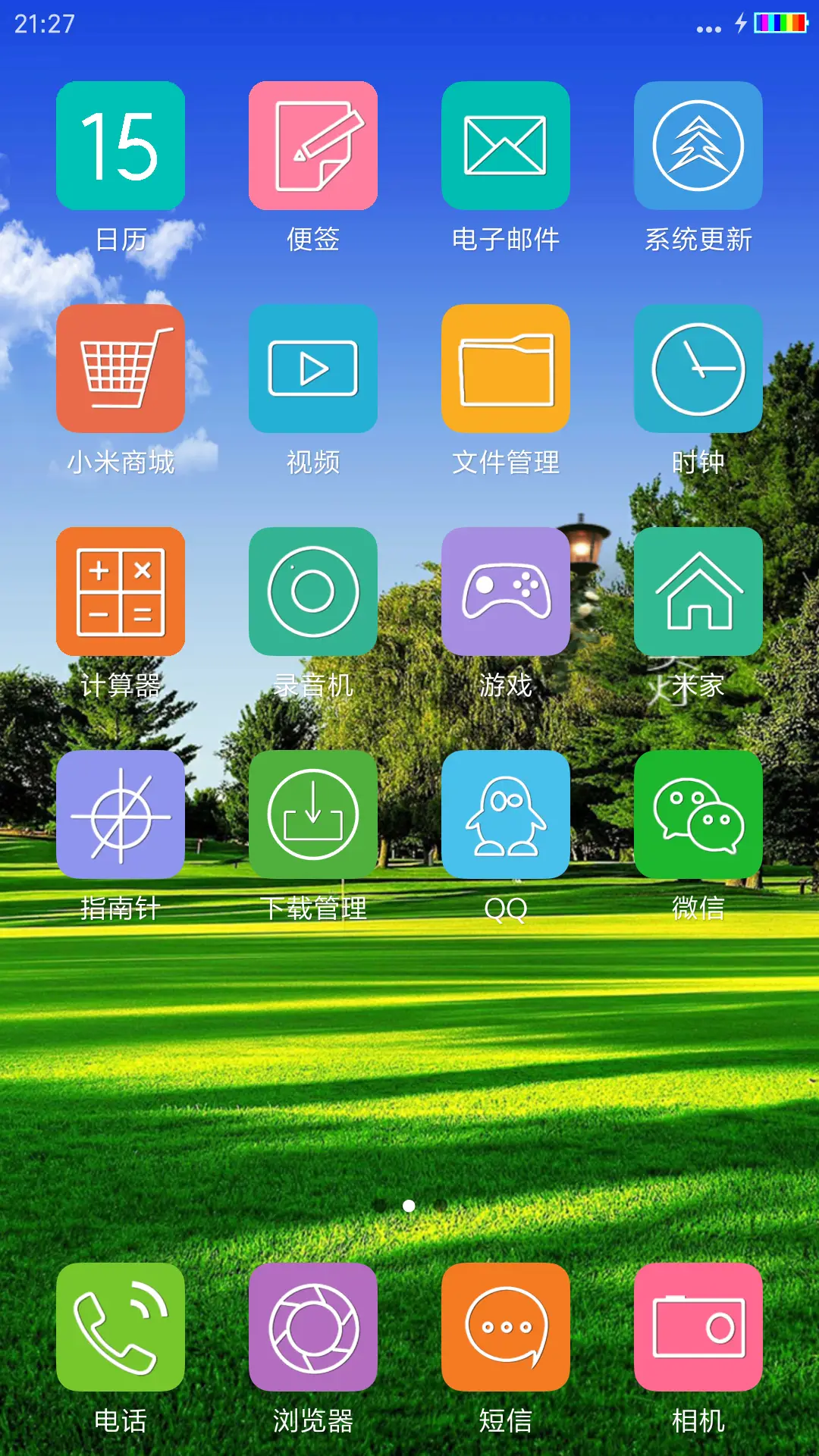
Task: Open 文件管理 file manager
Action: (505, 369)
